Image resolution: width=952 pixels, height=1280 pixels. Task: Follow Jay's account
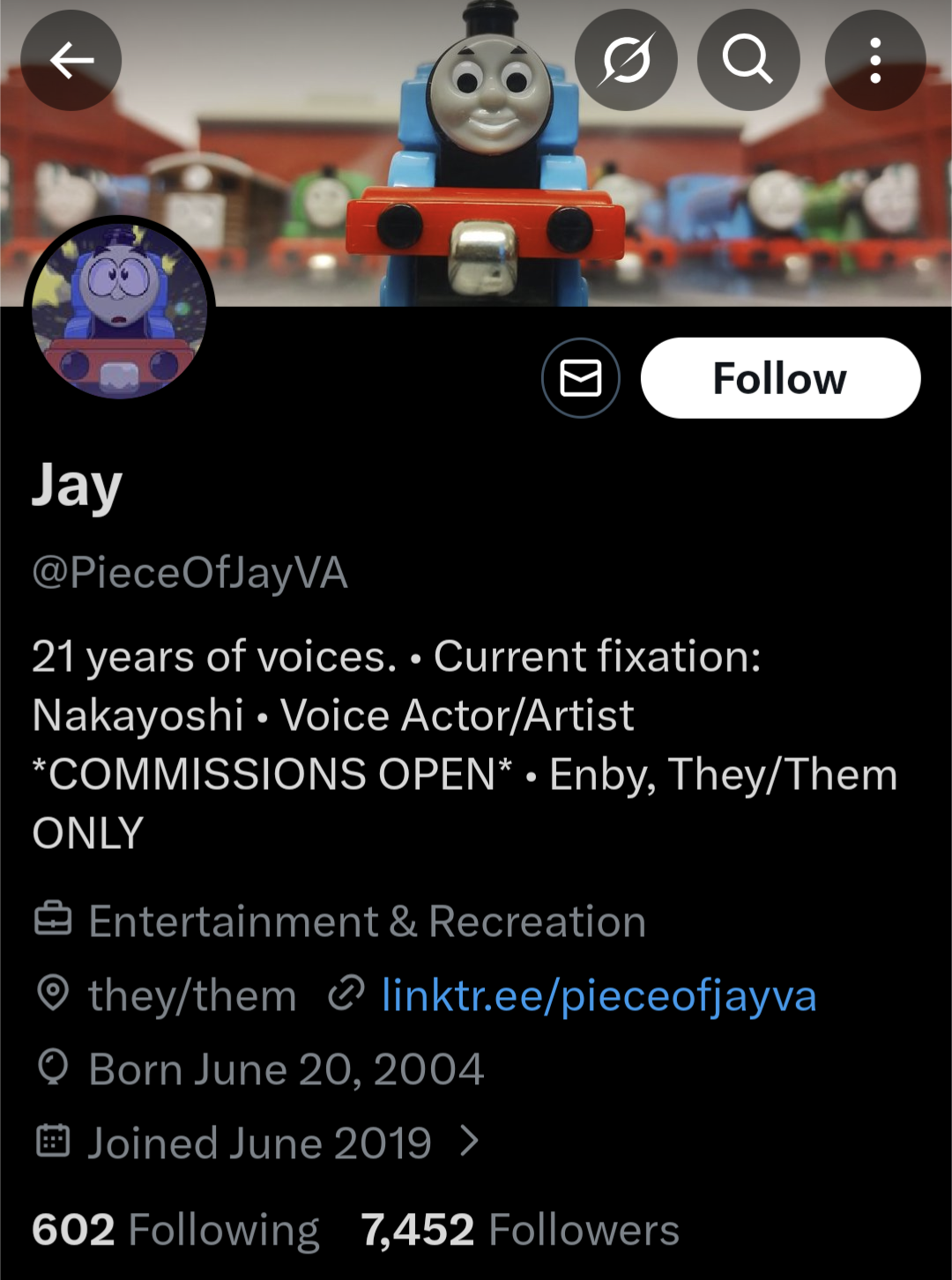click(780, 378)
